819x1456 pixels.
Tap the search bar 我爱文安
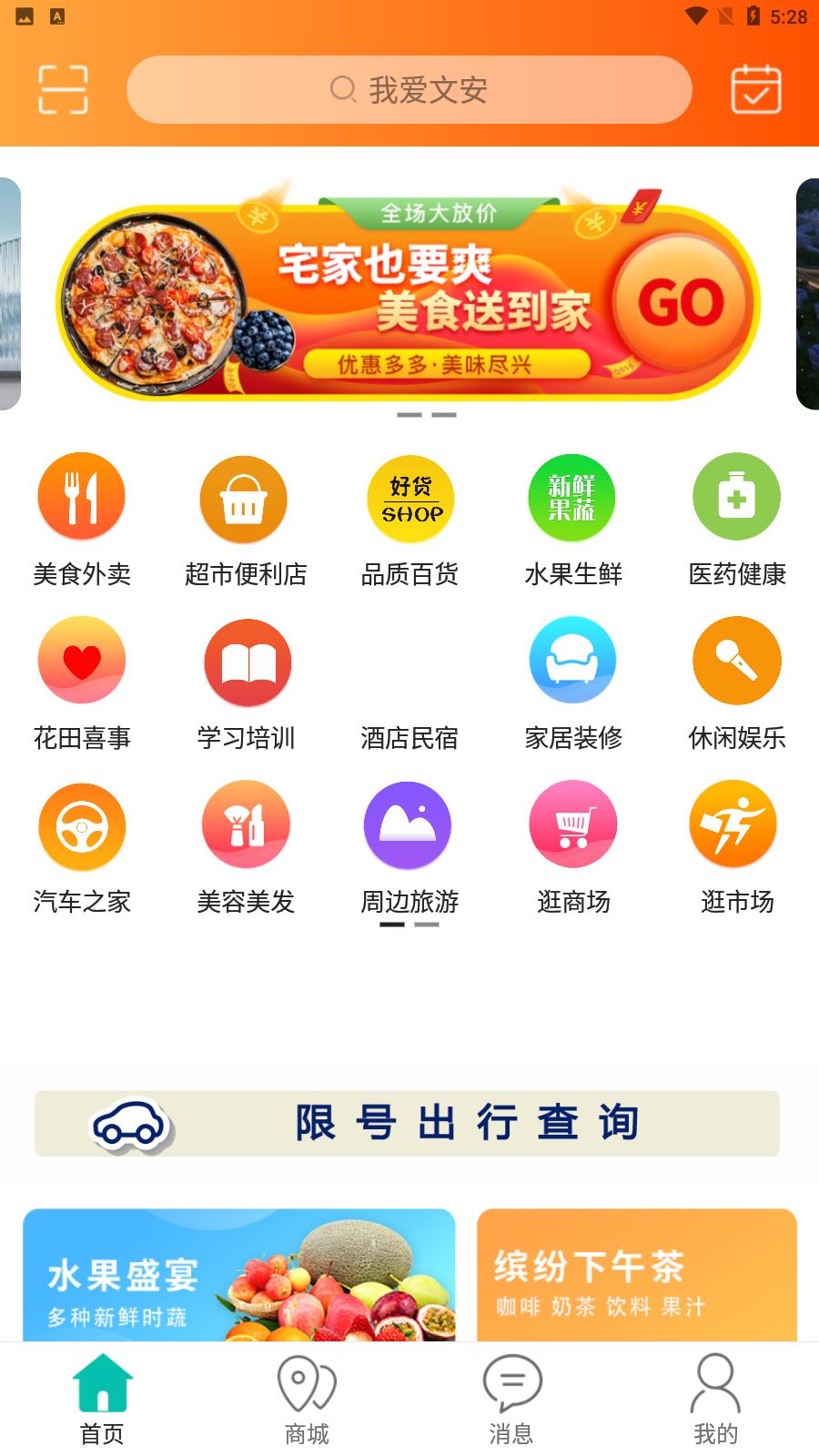point(409,89)
